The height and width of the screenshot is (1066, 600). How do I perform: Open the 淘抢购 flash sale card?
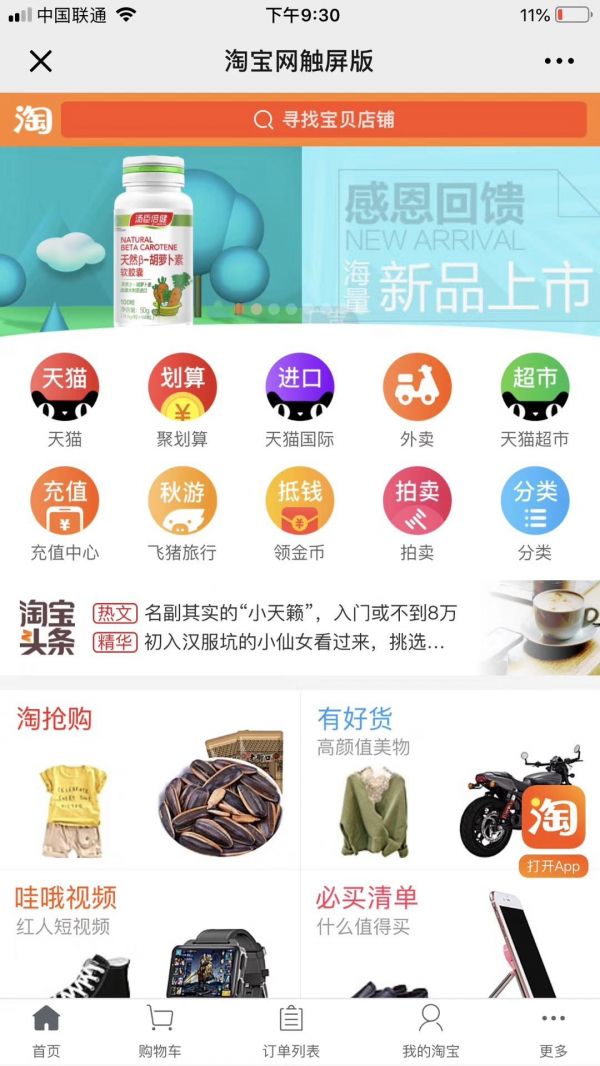click(x=150, y=780)
